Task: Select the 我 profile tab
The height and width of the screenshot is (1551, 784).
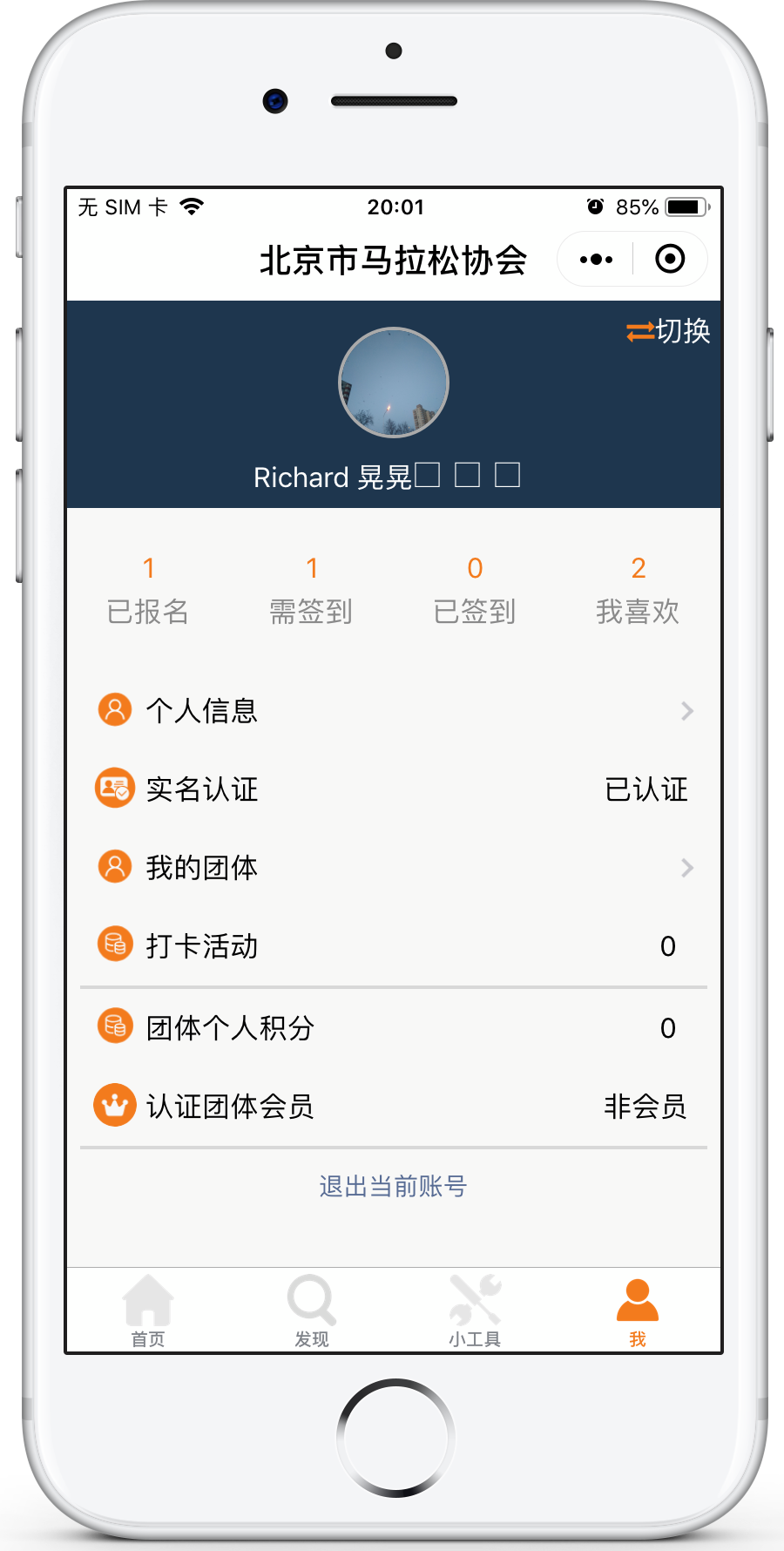Action: point(638,1311)
